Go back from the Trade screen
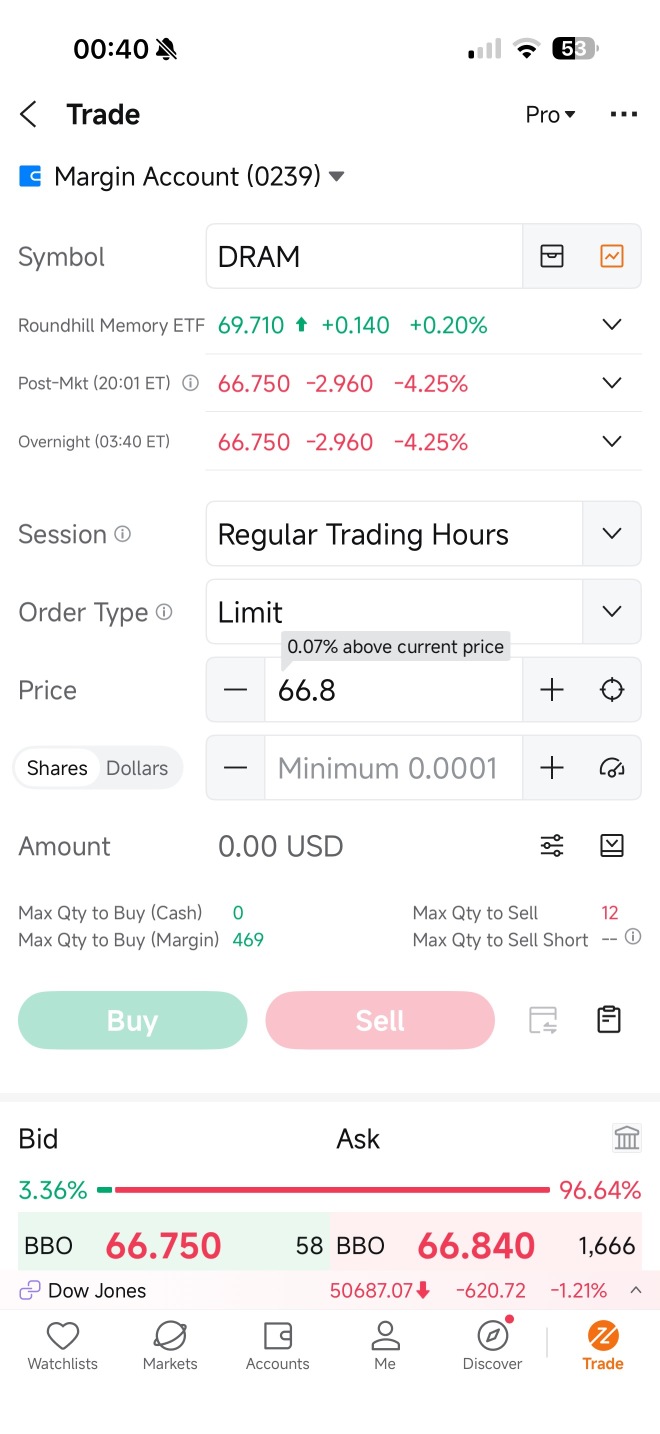660x1434 pixels. (x=28, y=114)
